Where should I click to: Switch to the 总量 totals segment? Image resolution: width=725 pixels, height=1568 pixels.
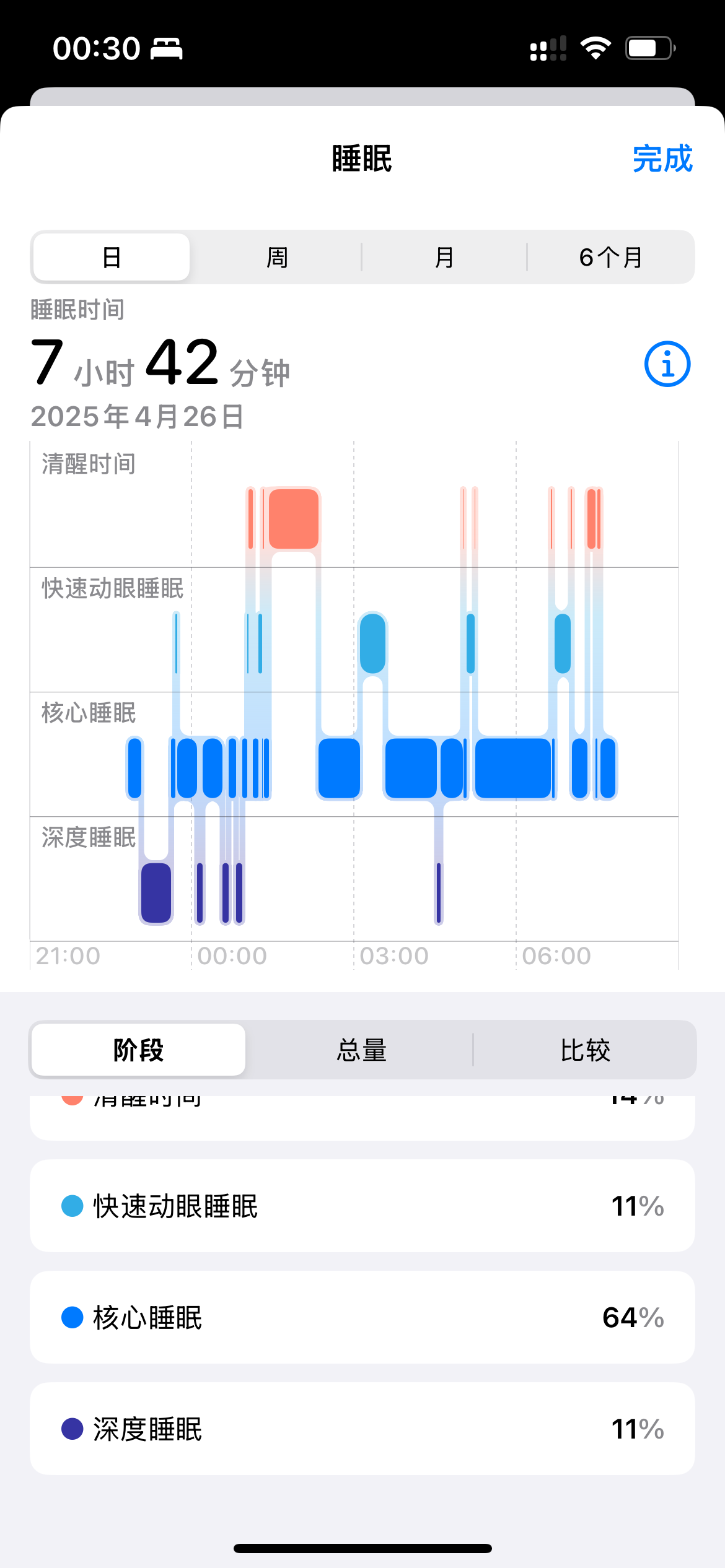tap(361, 1050)
